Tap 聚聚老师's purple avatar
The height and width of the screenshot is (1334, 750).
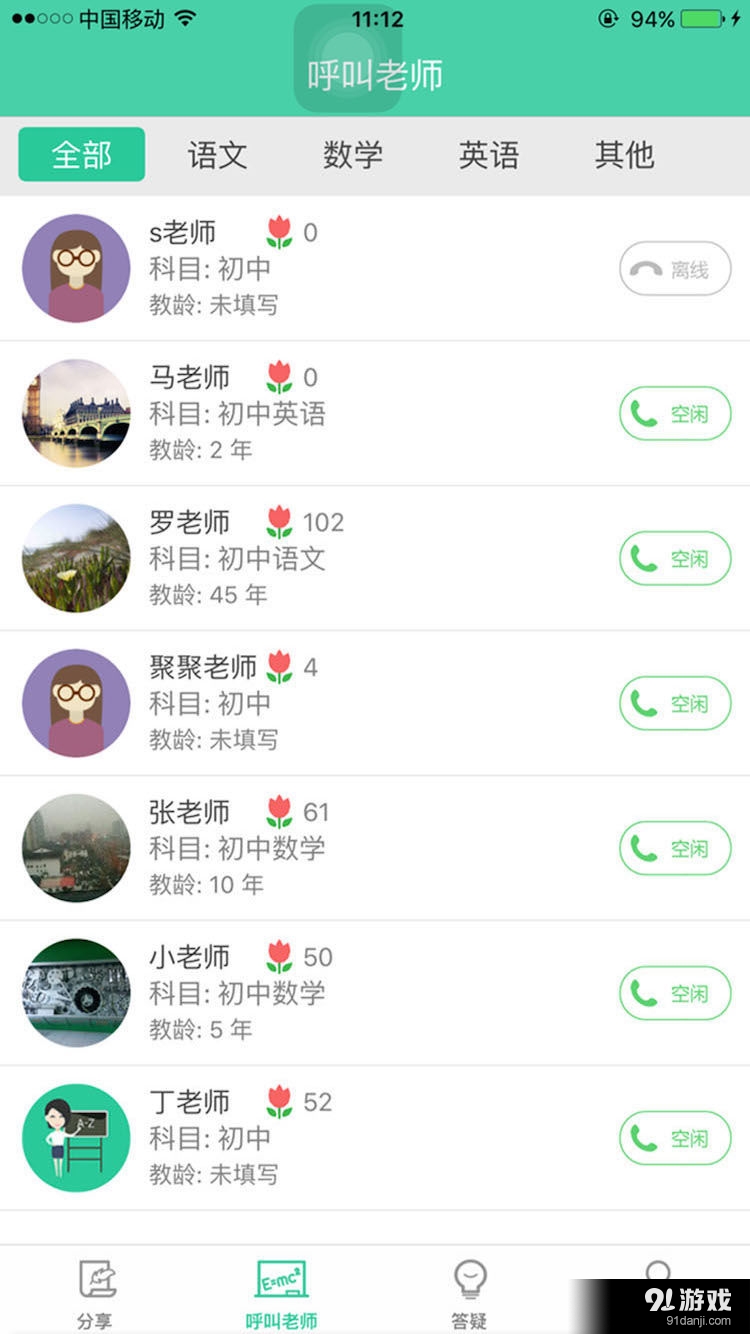[75, 703]
